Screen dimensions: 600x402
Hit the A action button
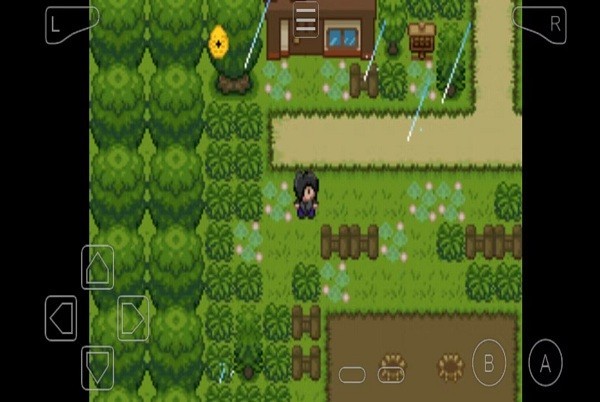click(x=545, y=363)
